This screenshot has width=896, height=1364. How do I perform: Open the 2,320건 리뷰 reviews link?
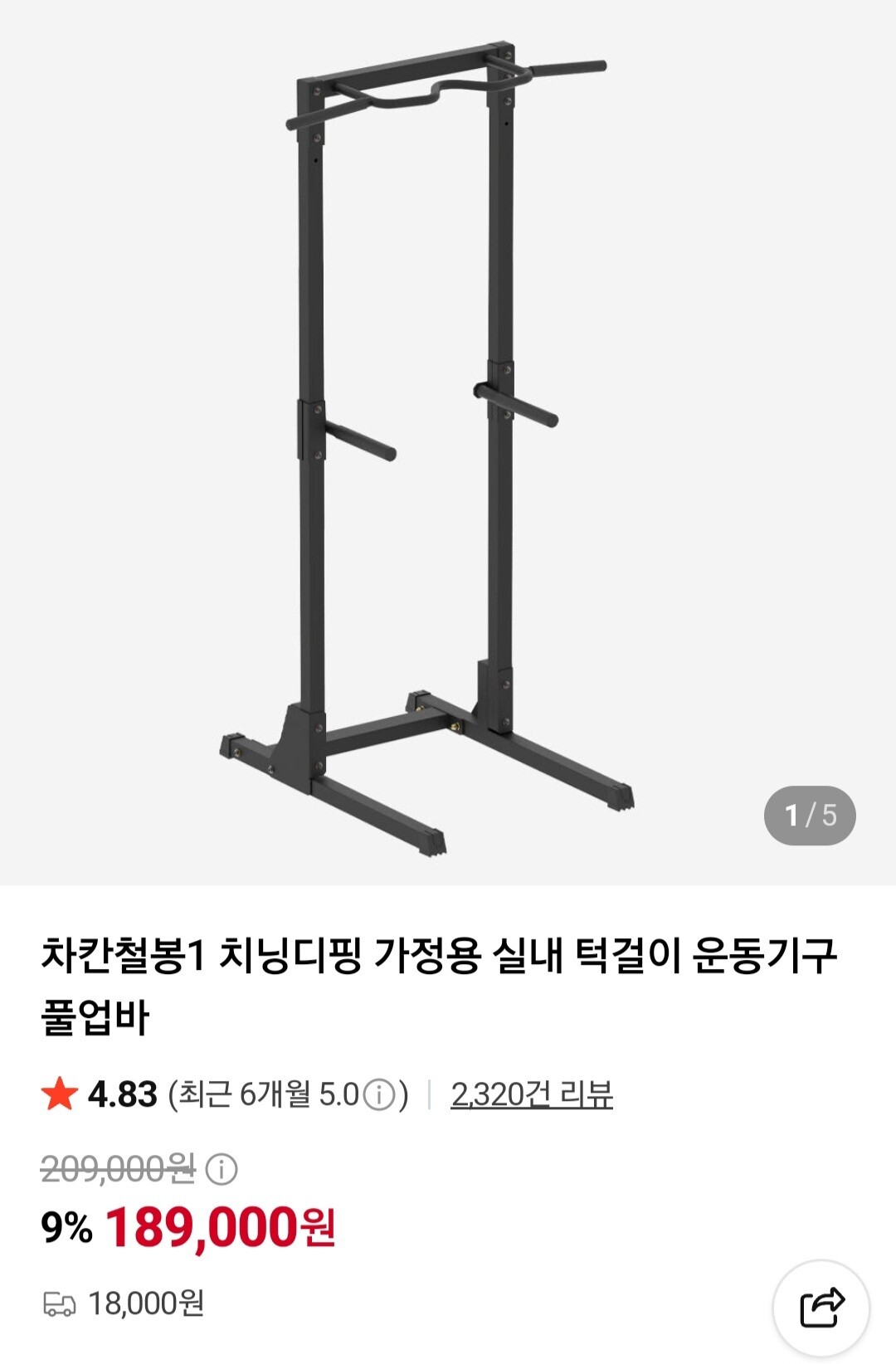(532, 1094)
